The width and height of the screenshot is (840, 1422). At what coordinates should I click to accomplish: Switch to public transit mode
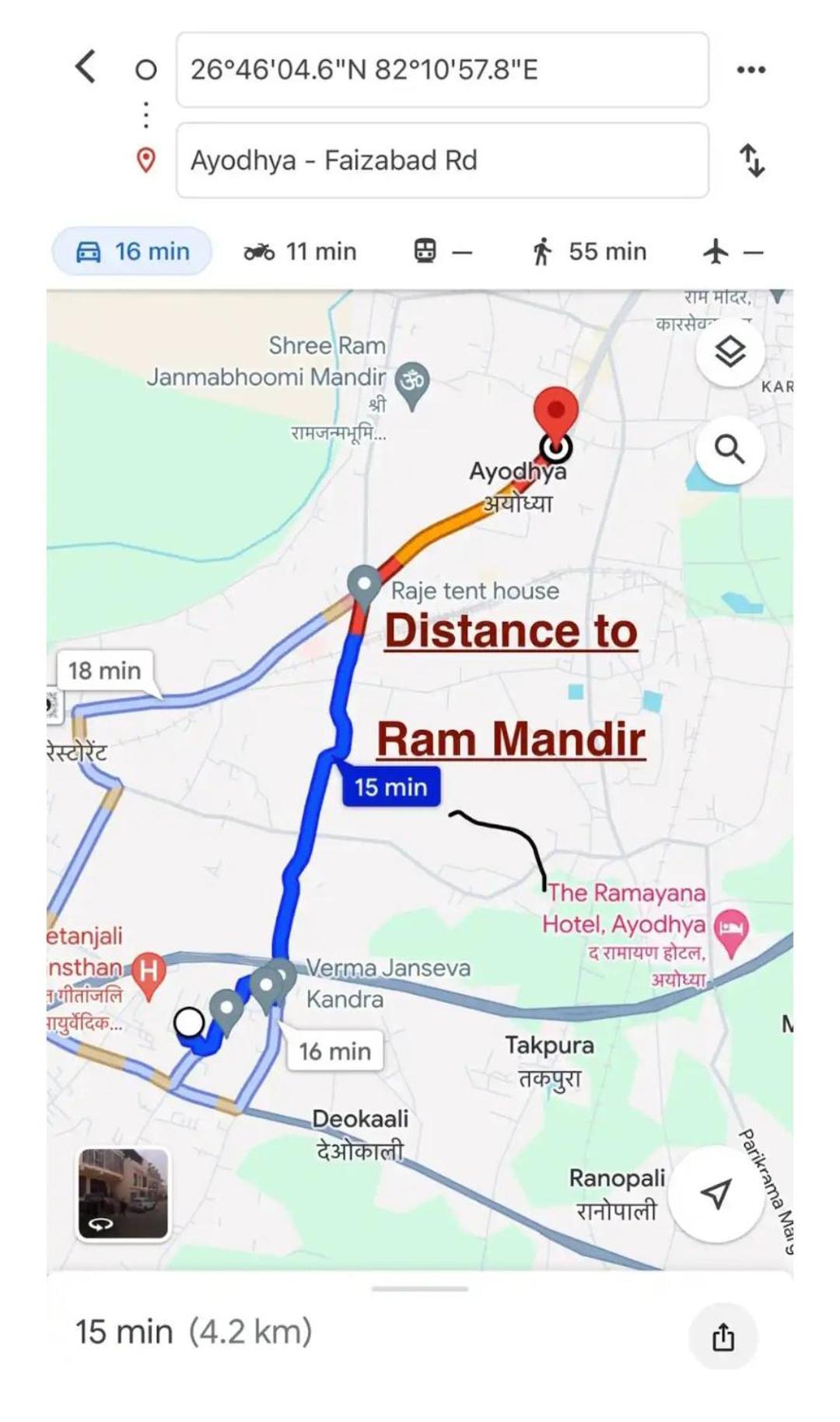point(441,251)
